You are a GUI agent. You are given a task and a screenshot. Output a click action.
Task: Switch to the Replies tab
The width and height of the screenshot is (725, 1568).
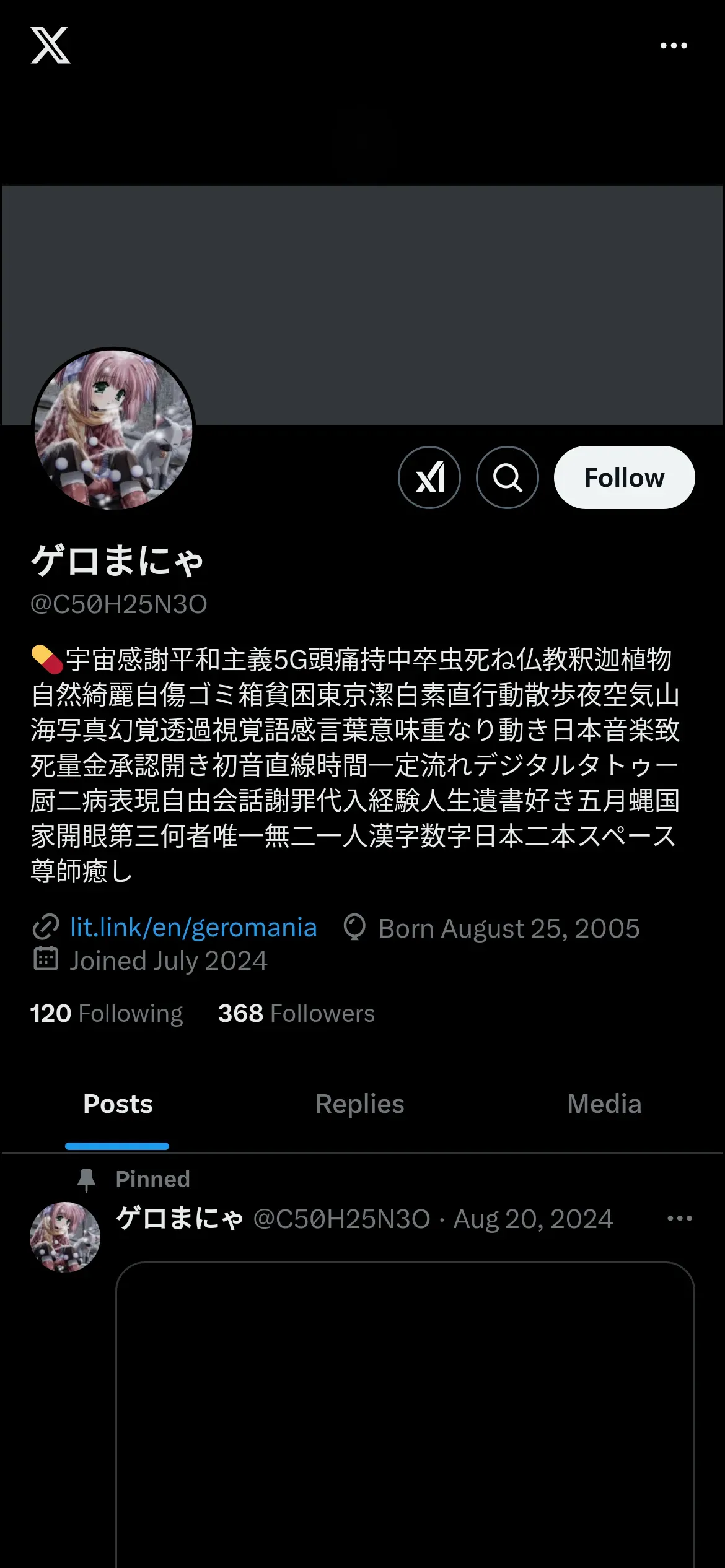point(360,1104)
